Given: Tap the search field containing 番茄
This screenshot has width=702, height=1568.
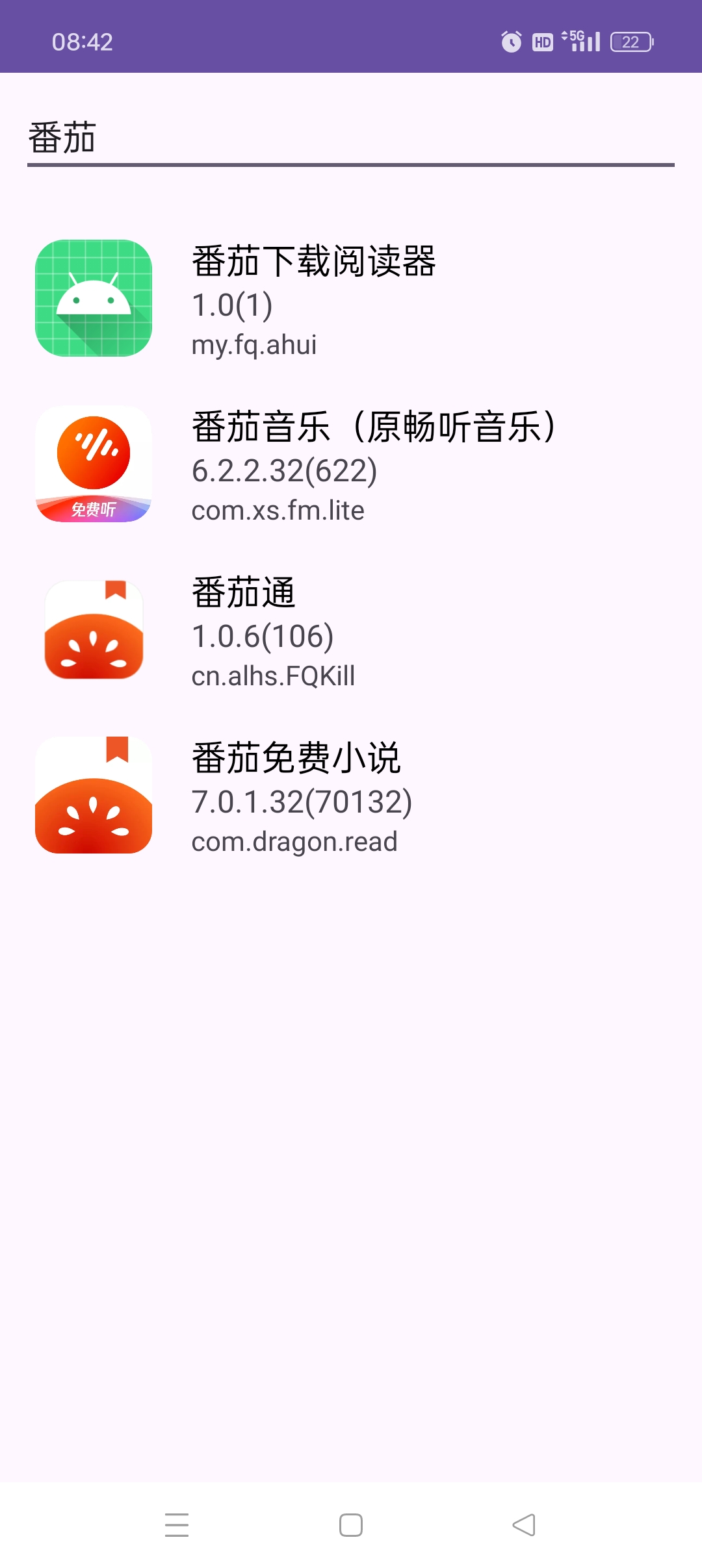Looking at the screenshot, I should (x=351, y=138).
